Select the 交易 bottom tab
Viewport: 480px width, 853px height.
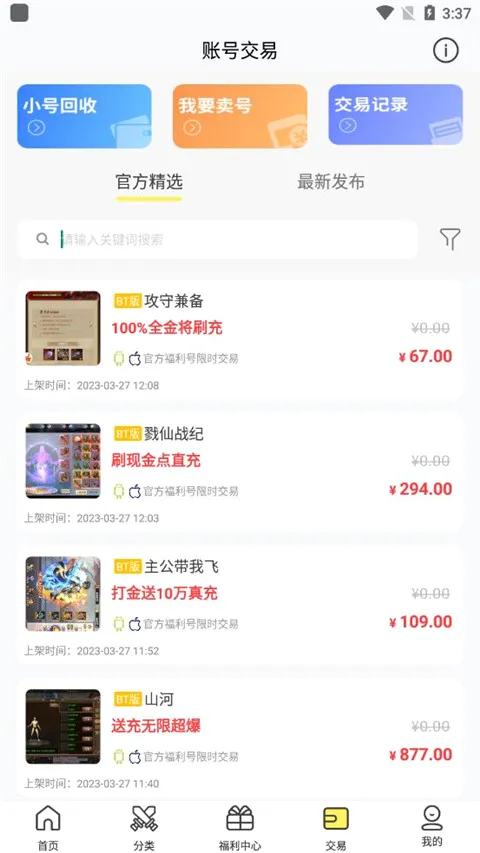click(x=336, y=827)
